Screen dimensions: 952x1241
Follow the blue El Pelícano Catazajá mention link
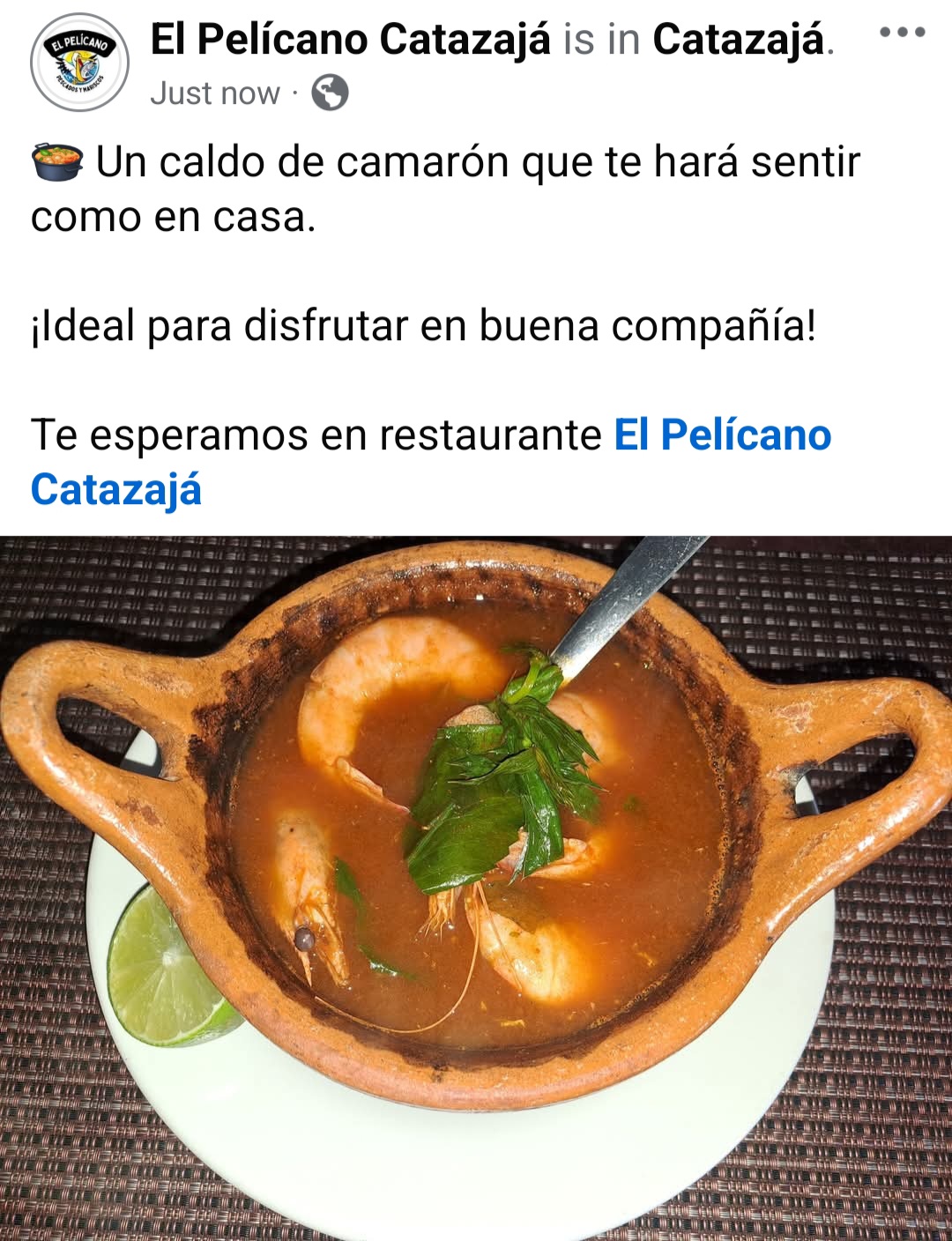coord(721,432)
